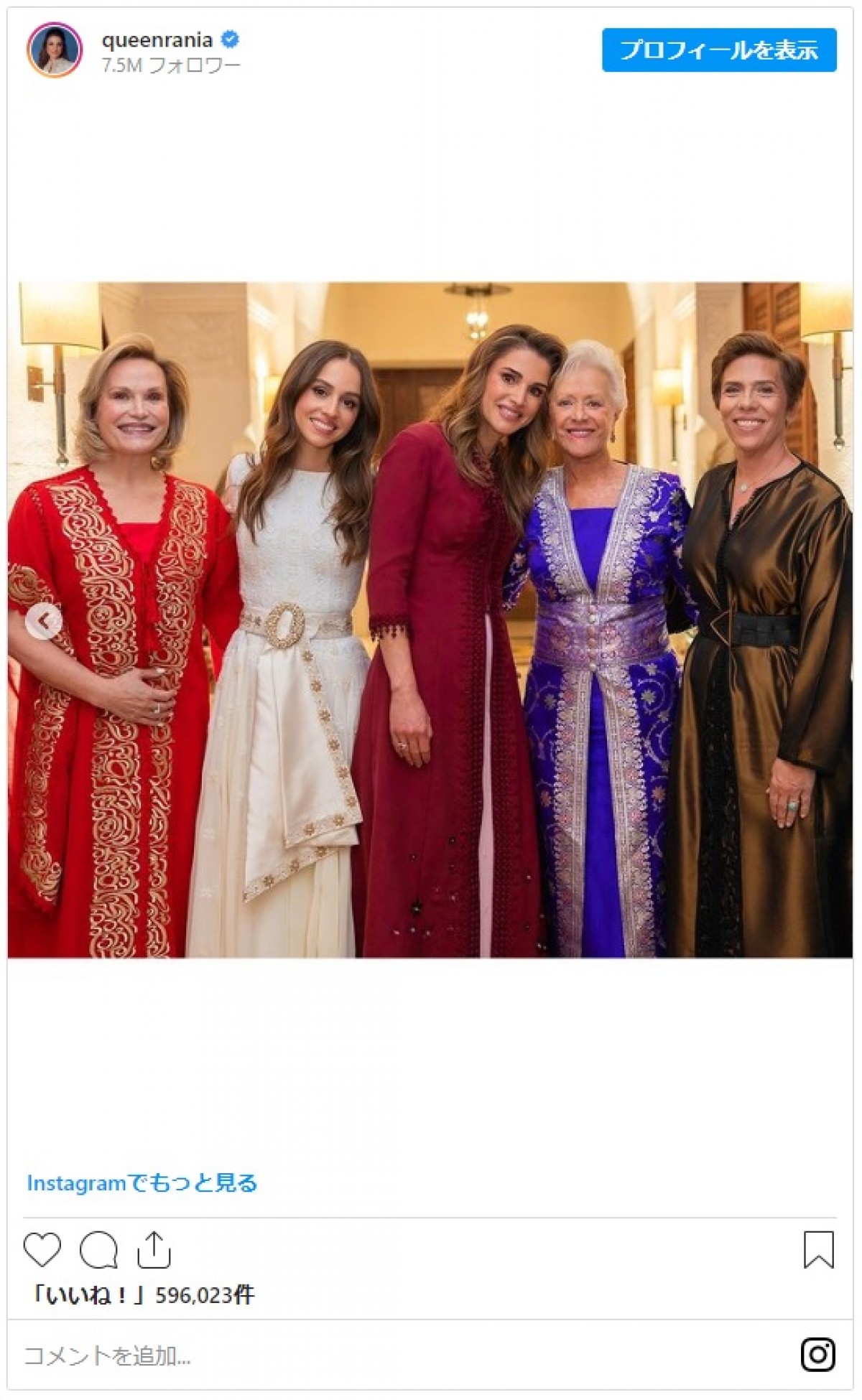Focus the コメントを追加 comment field
Viewport: 862px width, 1400px height.
pos(359,1355)
